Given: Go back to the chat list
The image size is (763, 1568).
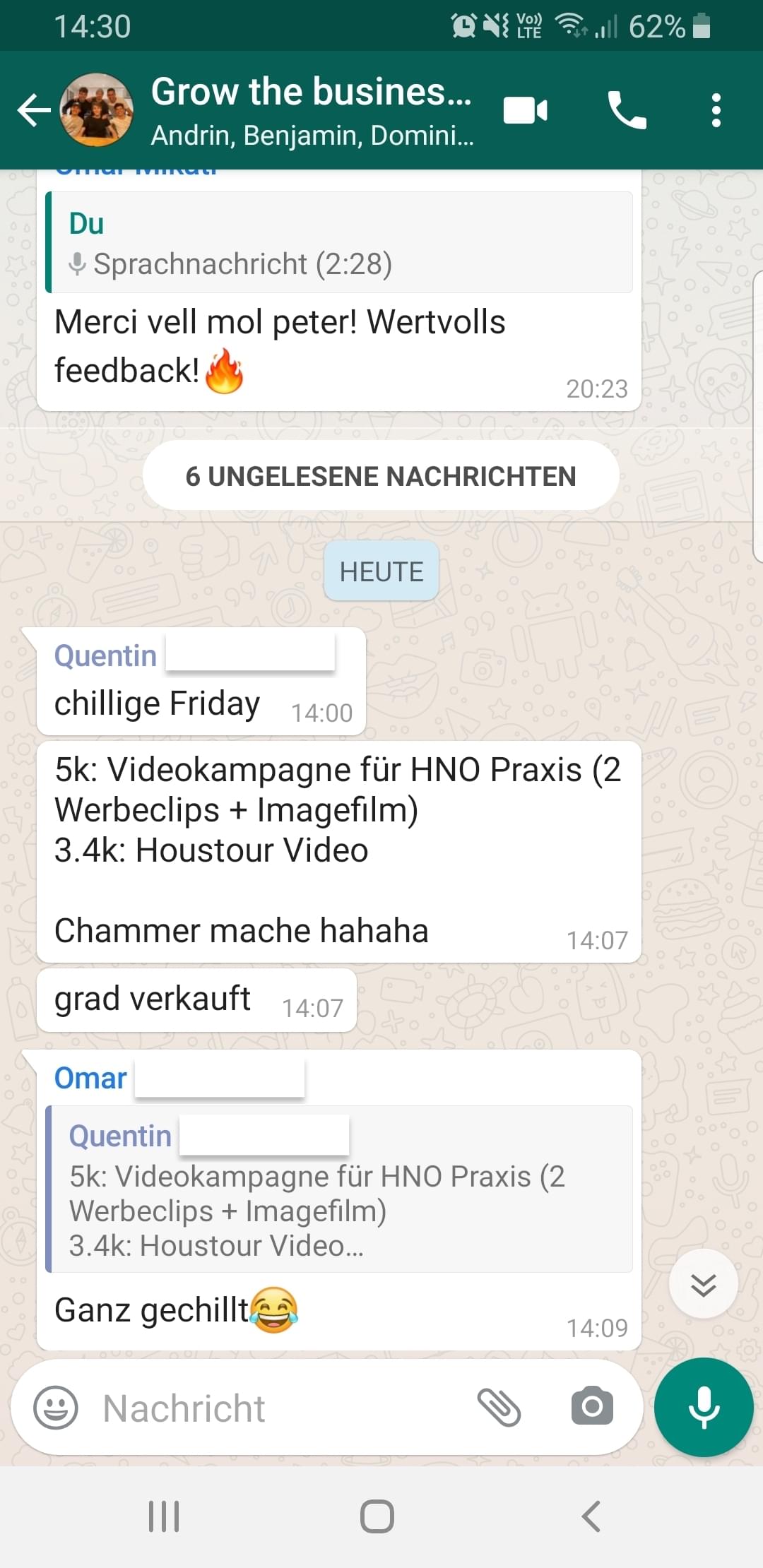Looking at the screenshot, I should [34, 110].
